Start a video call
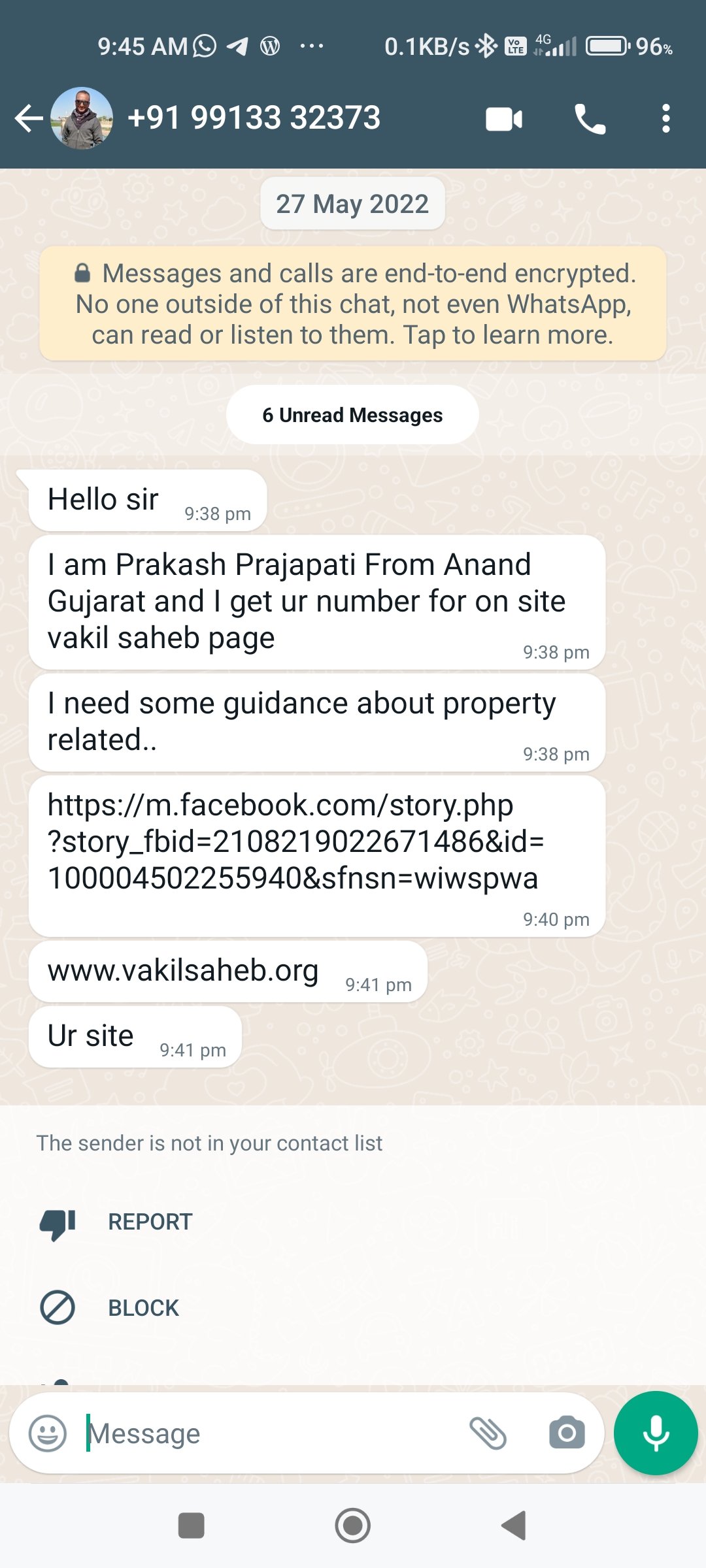The height and width of the screenshot is (1568, 706). 504,120
